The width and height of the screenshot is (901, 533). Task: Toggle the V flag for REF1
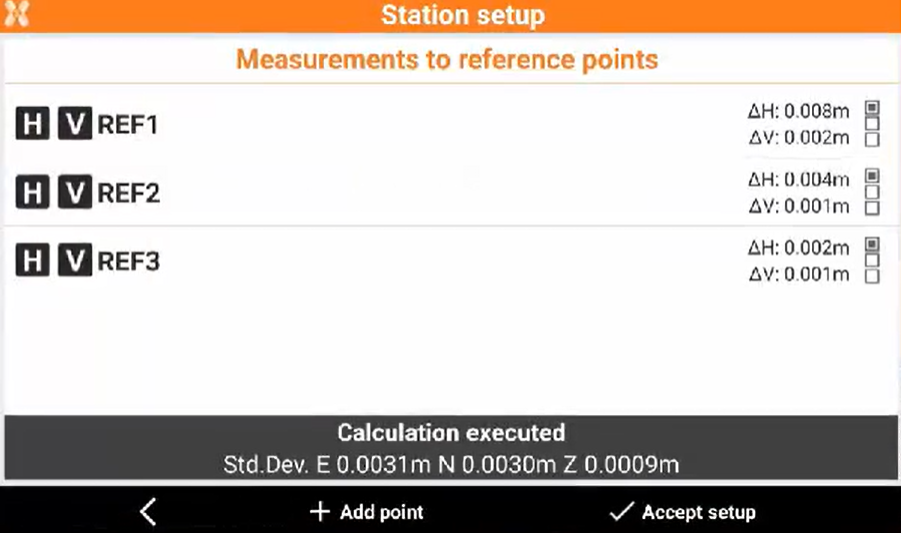point(74,126)
